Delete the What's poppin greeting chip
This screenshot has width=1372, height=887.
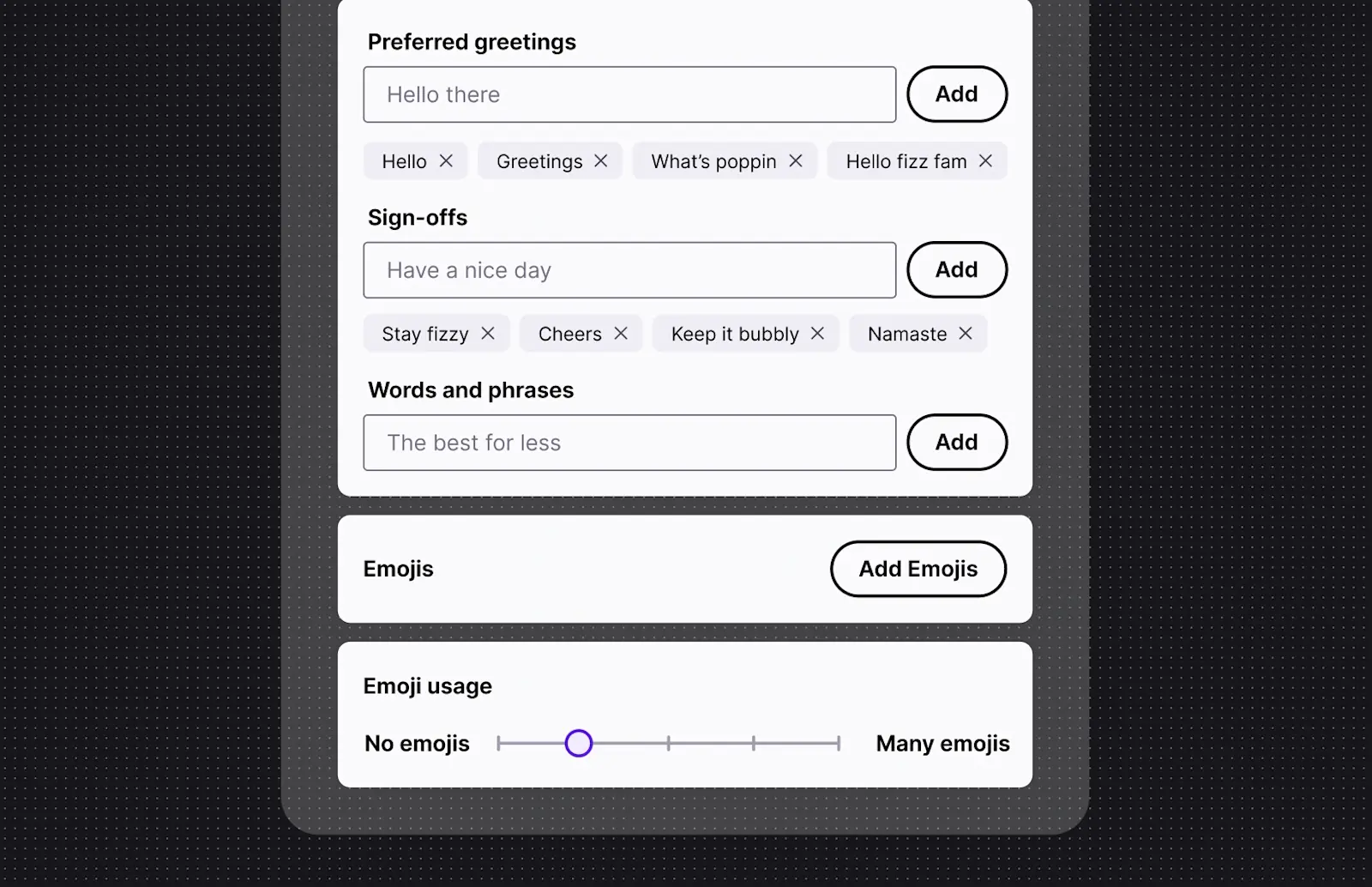point(796,161)
